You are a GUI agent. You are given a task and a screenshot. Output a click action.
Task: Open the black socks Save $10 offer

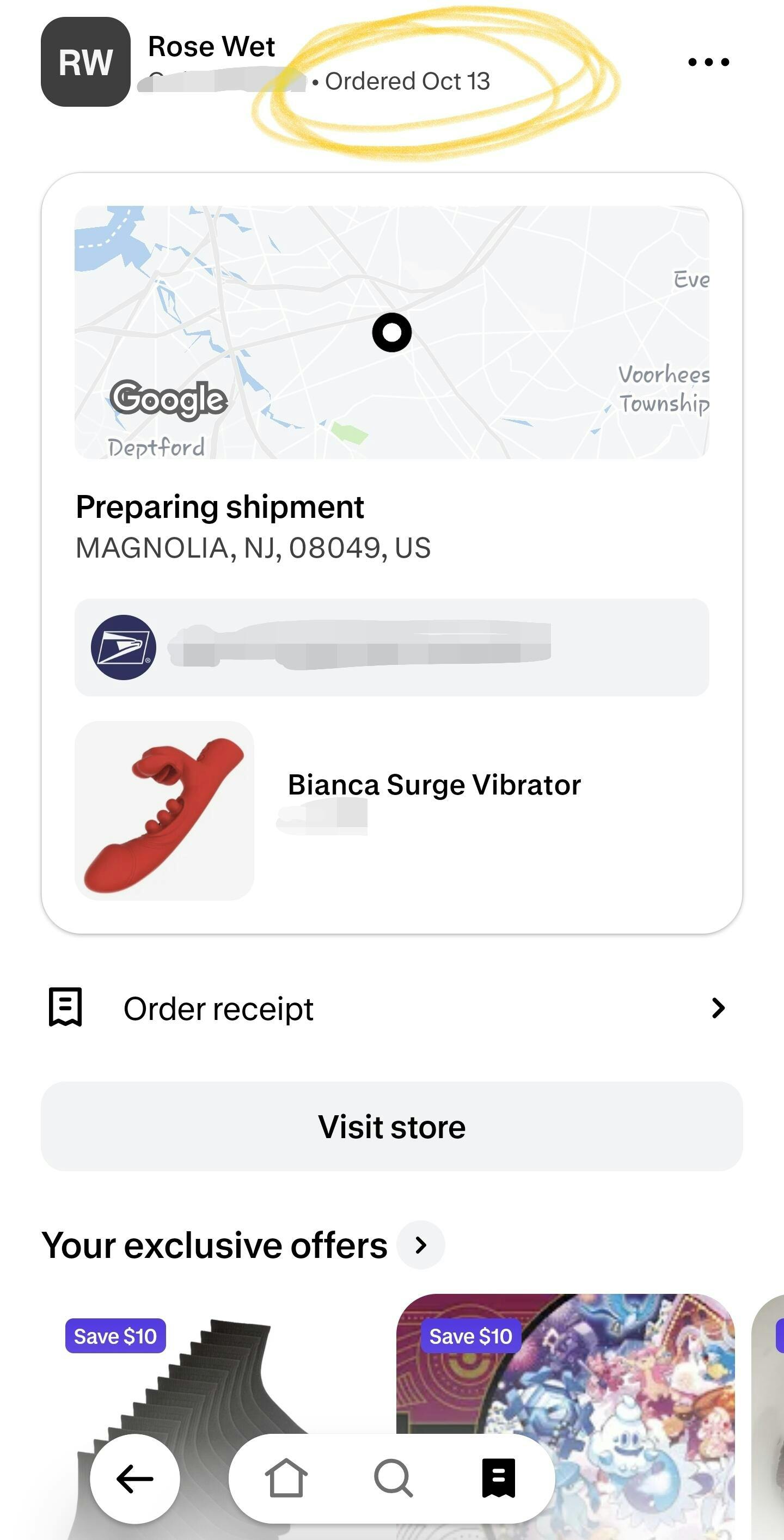(x=203, y=1375)
